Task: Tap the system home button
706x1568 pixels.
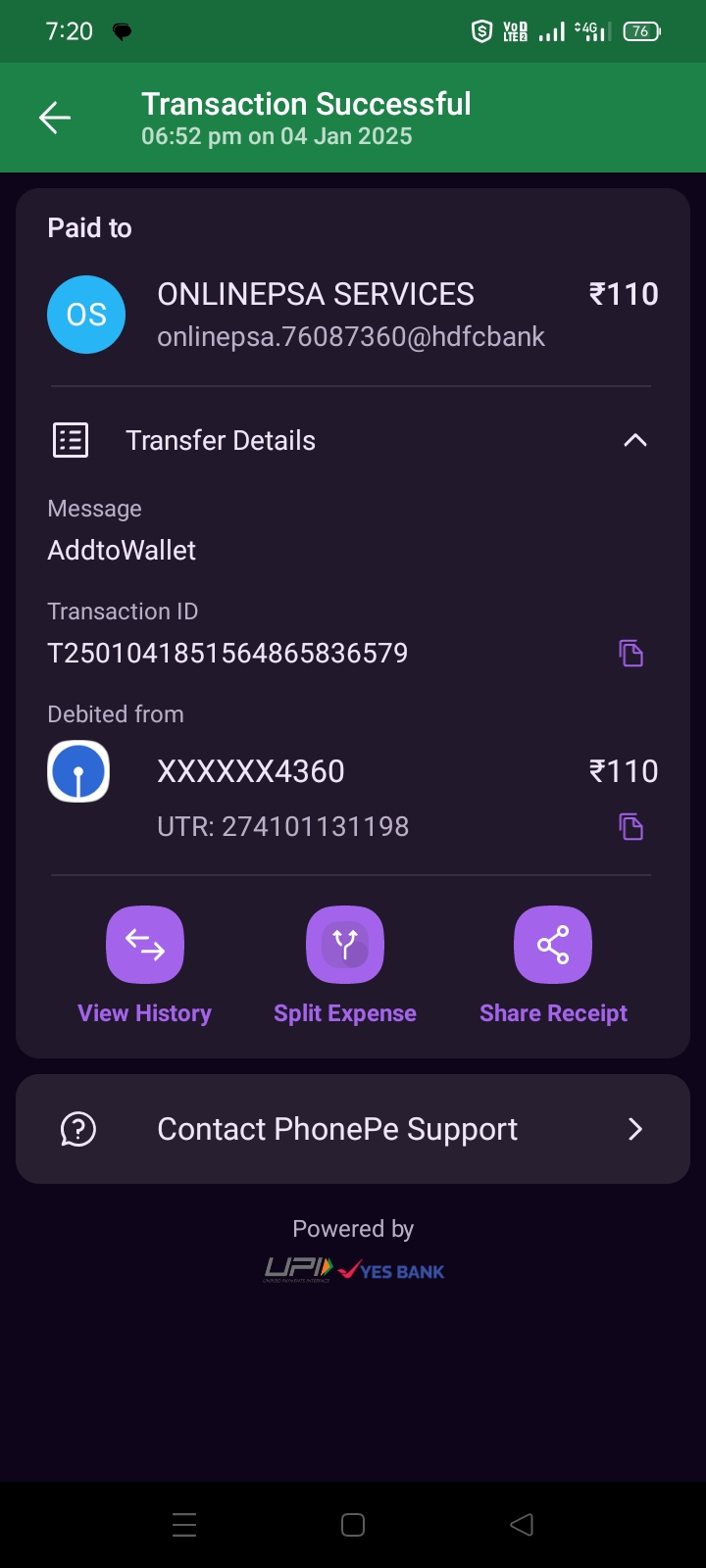Action: click(353, 1525)
